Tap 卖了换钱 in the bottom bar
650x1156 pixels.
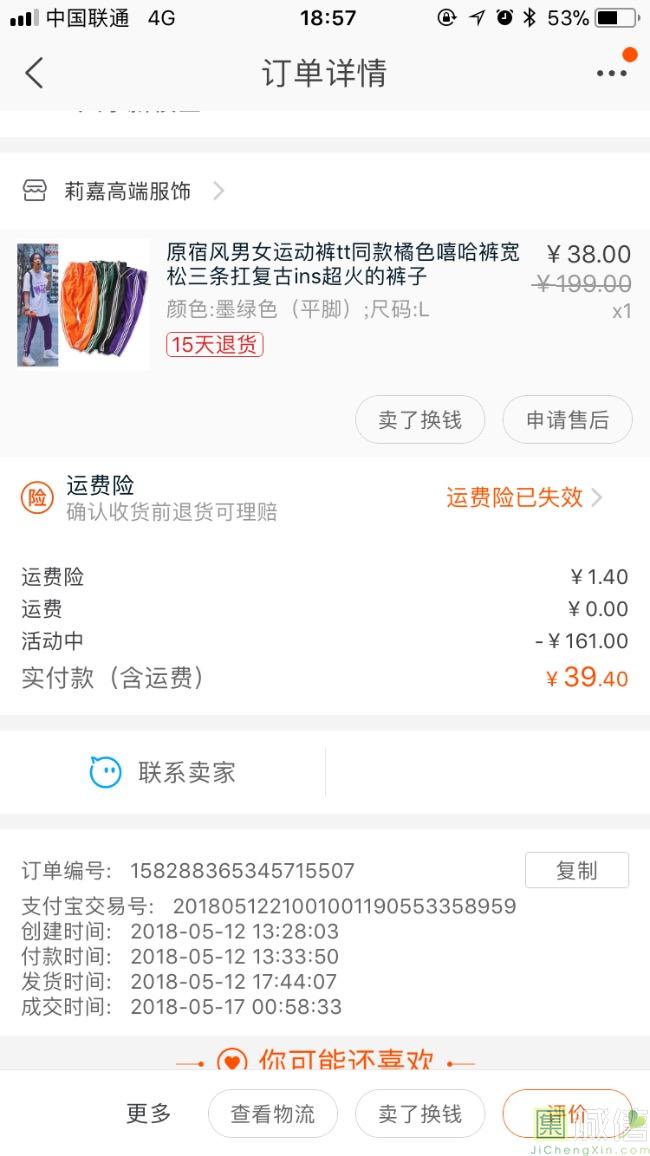(420, 1113)
